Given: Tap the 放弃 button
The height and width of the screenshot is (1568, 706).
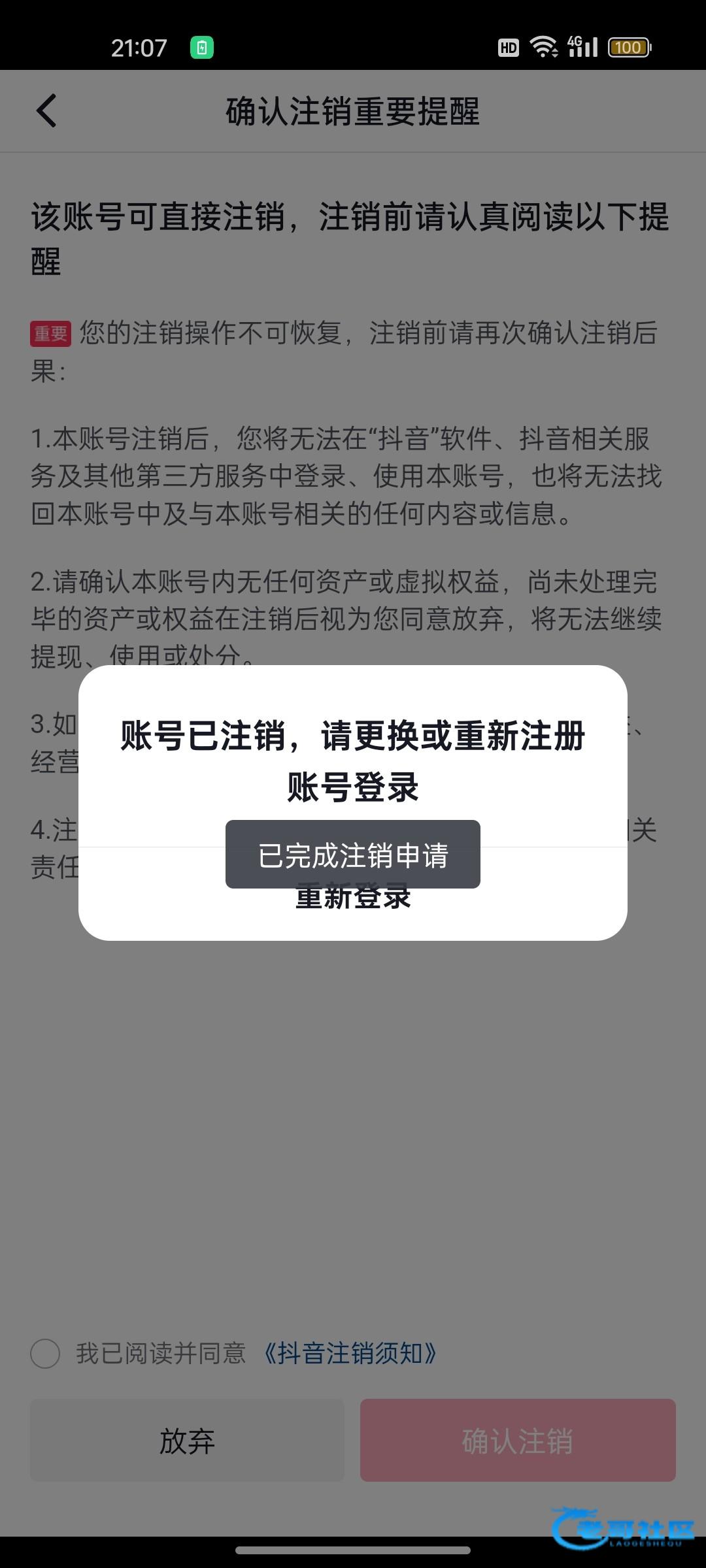Looking at the screenshot, I should [x=187, y=1440].
